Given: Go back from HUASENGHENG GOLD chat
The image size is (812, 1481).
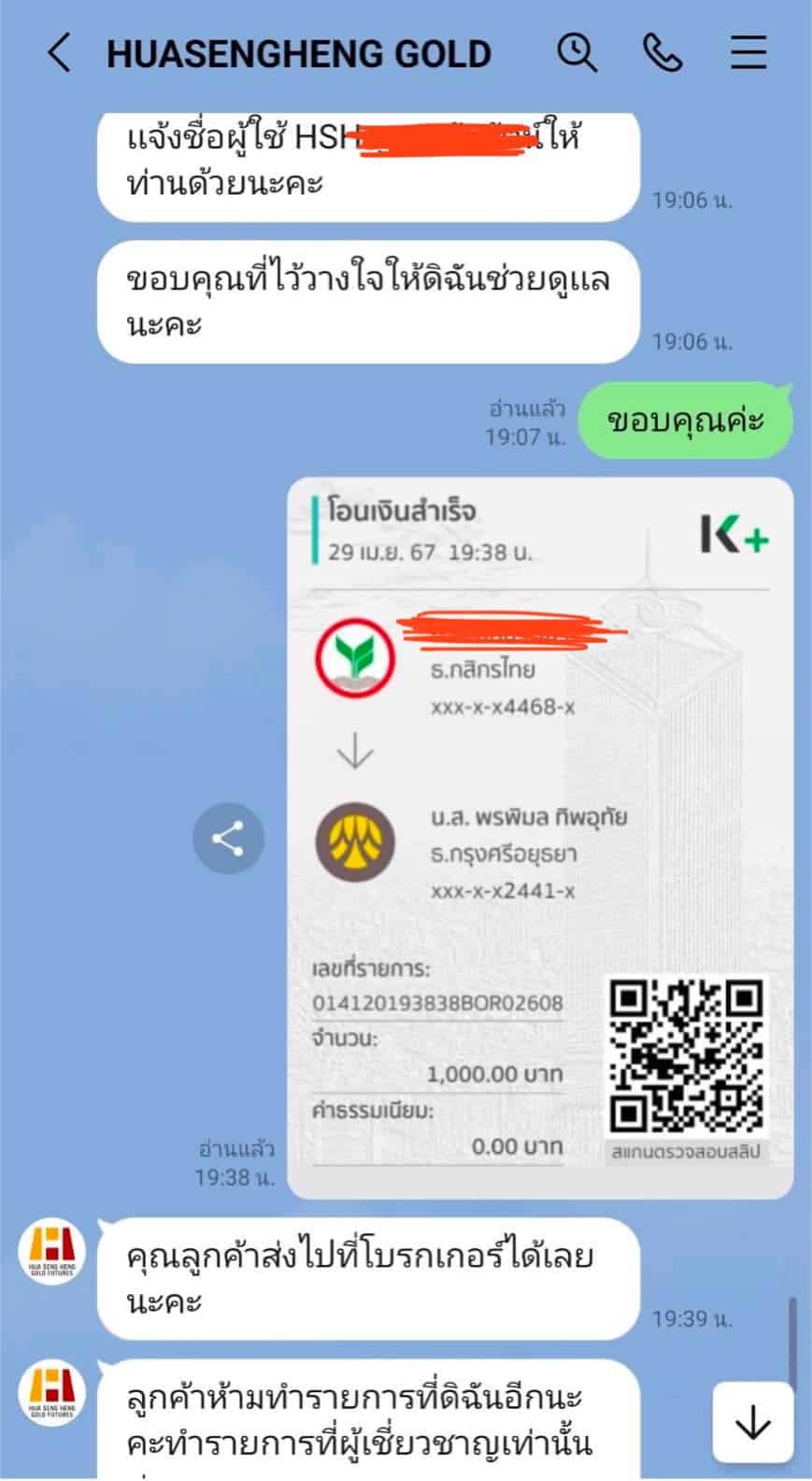Looking at the screenshot, I should 59,53.
